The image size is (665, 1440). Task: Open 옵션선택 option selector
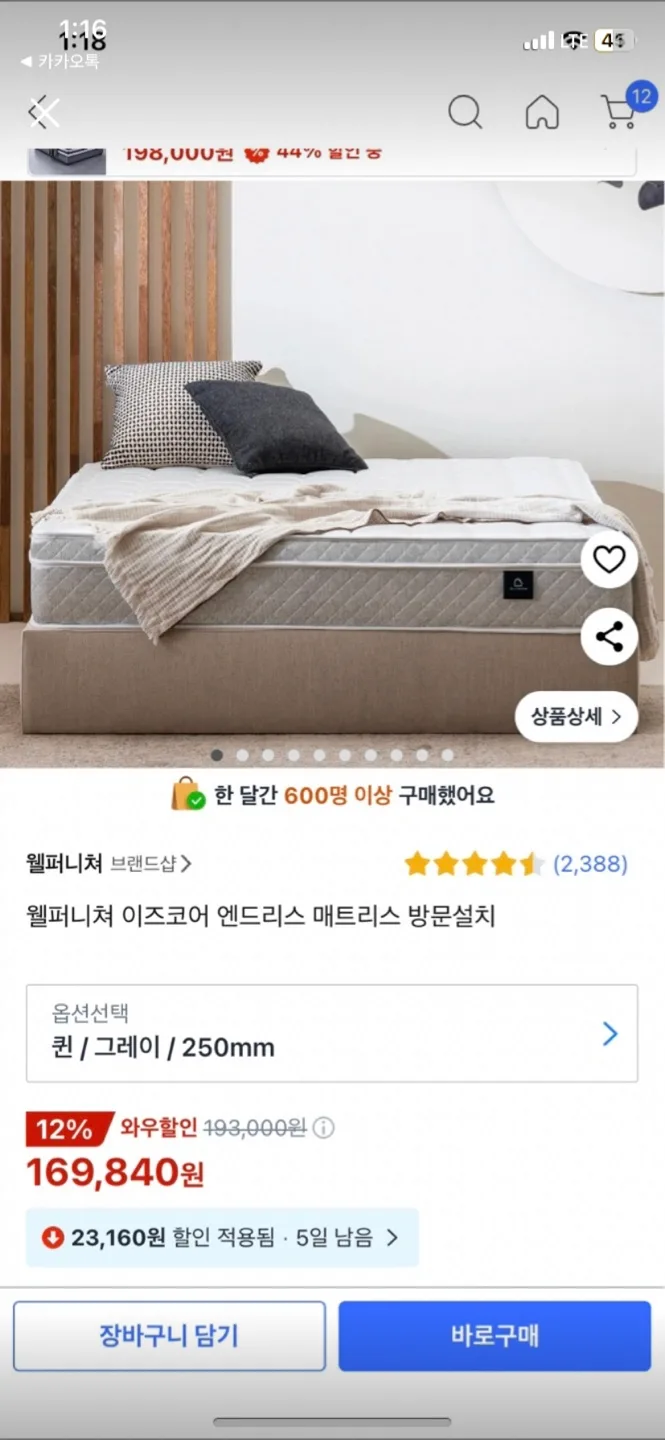pos(331,1033)
